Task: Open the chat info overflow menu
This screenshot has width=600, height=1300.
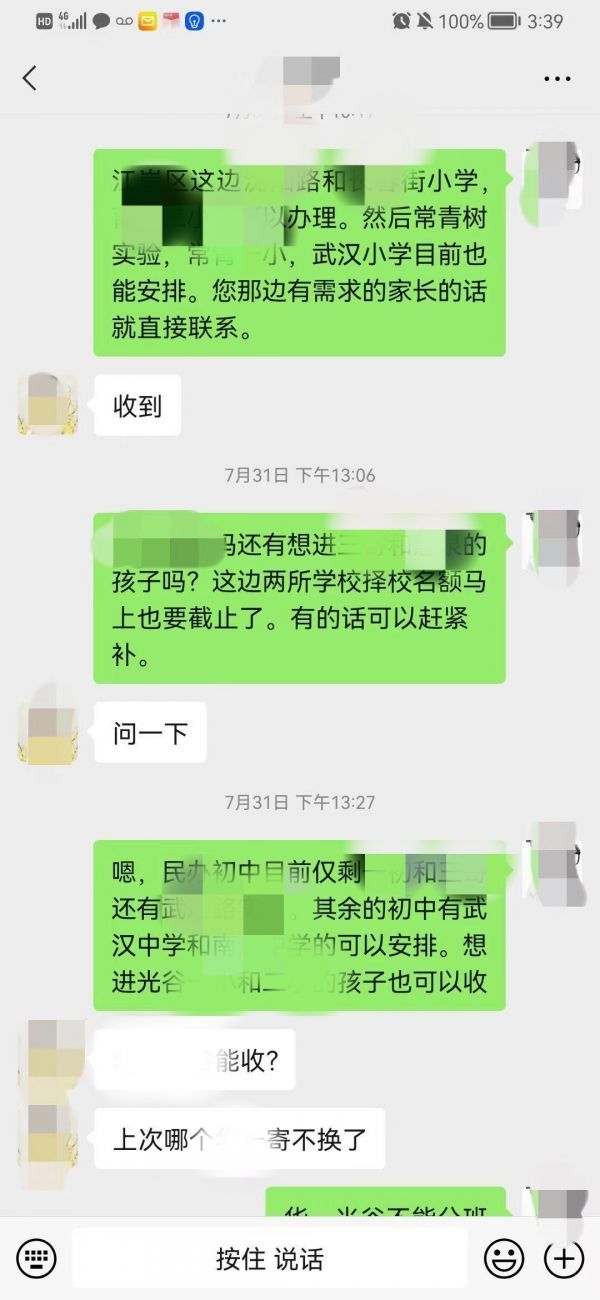Action: [x=557, y=78]
